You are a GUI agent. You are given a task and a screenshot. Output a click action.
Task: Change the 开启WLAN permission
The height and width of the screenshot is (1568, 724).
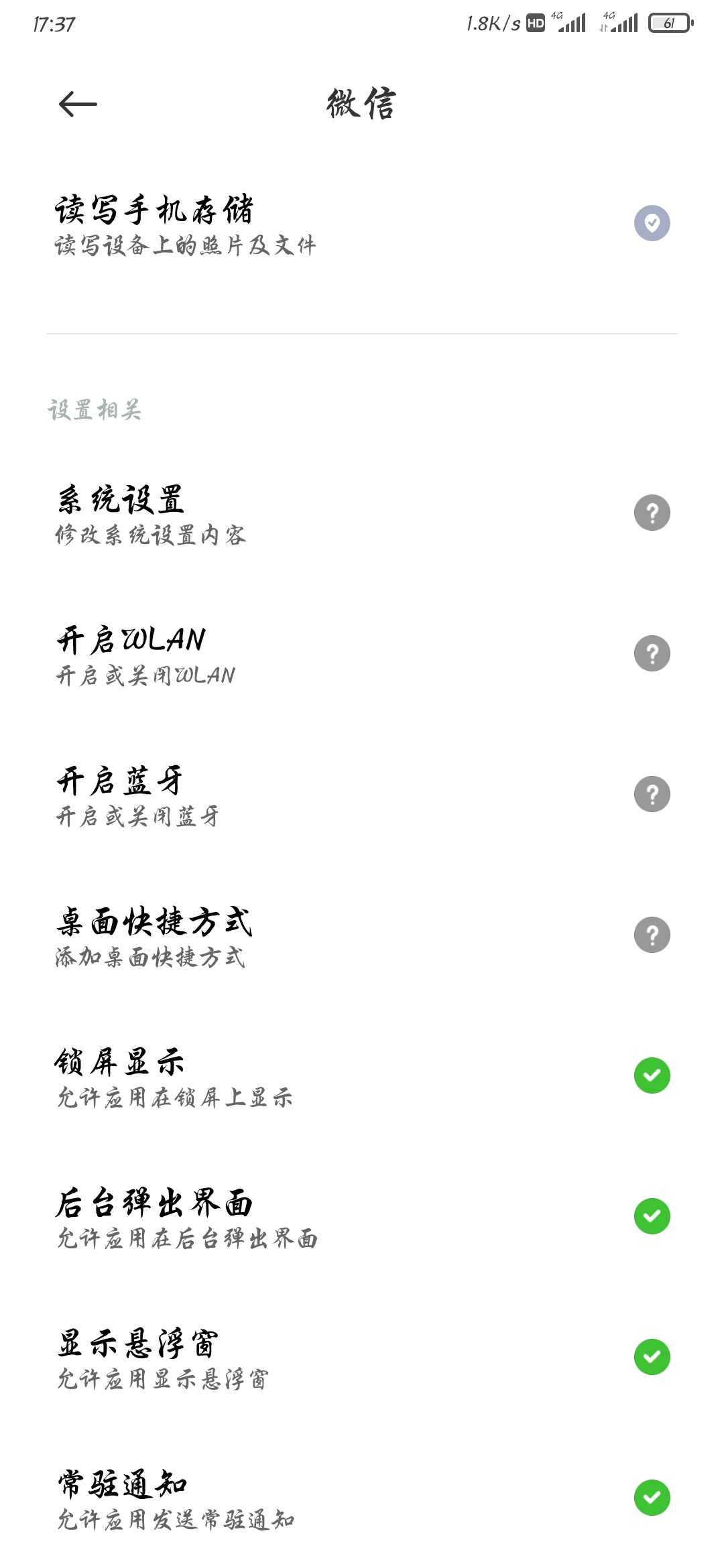click(362, 654)
